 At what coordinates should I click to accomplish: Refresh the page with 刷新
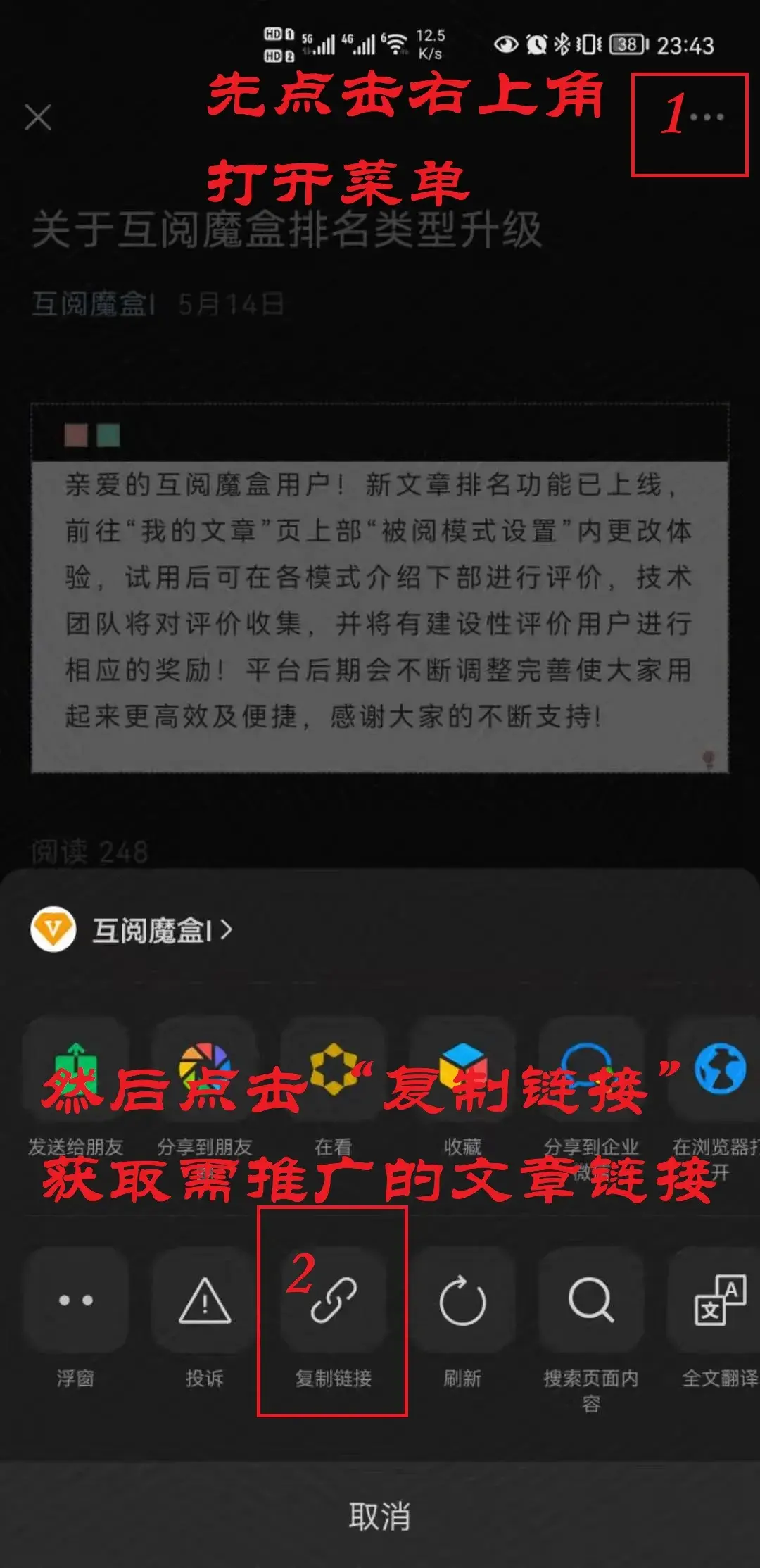[462, 1317]
